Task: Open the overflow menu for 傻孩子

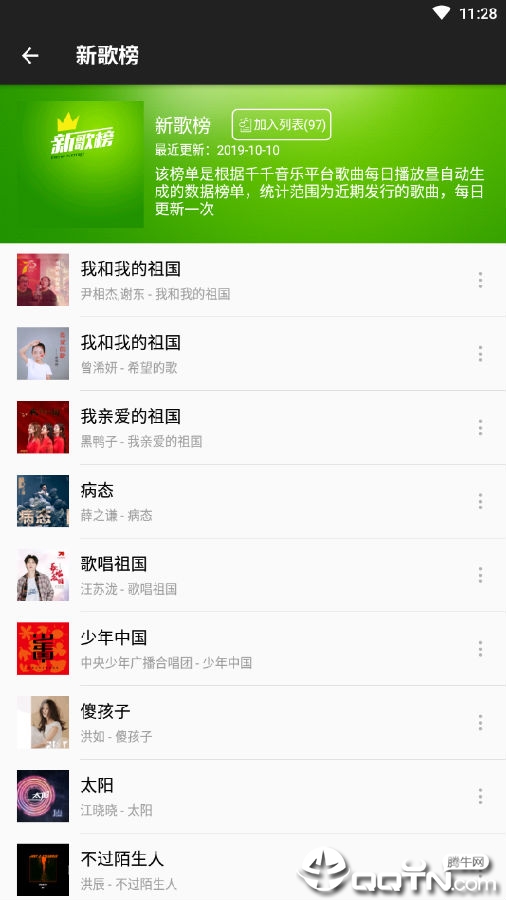Action: (x=480, y=722)
